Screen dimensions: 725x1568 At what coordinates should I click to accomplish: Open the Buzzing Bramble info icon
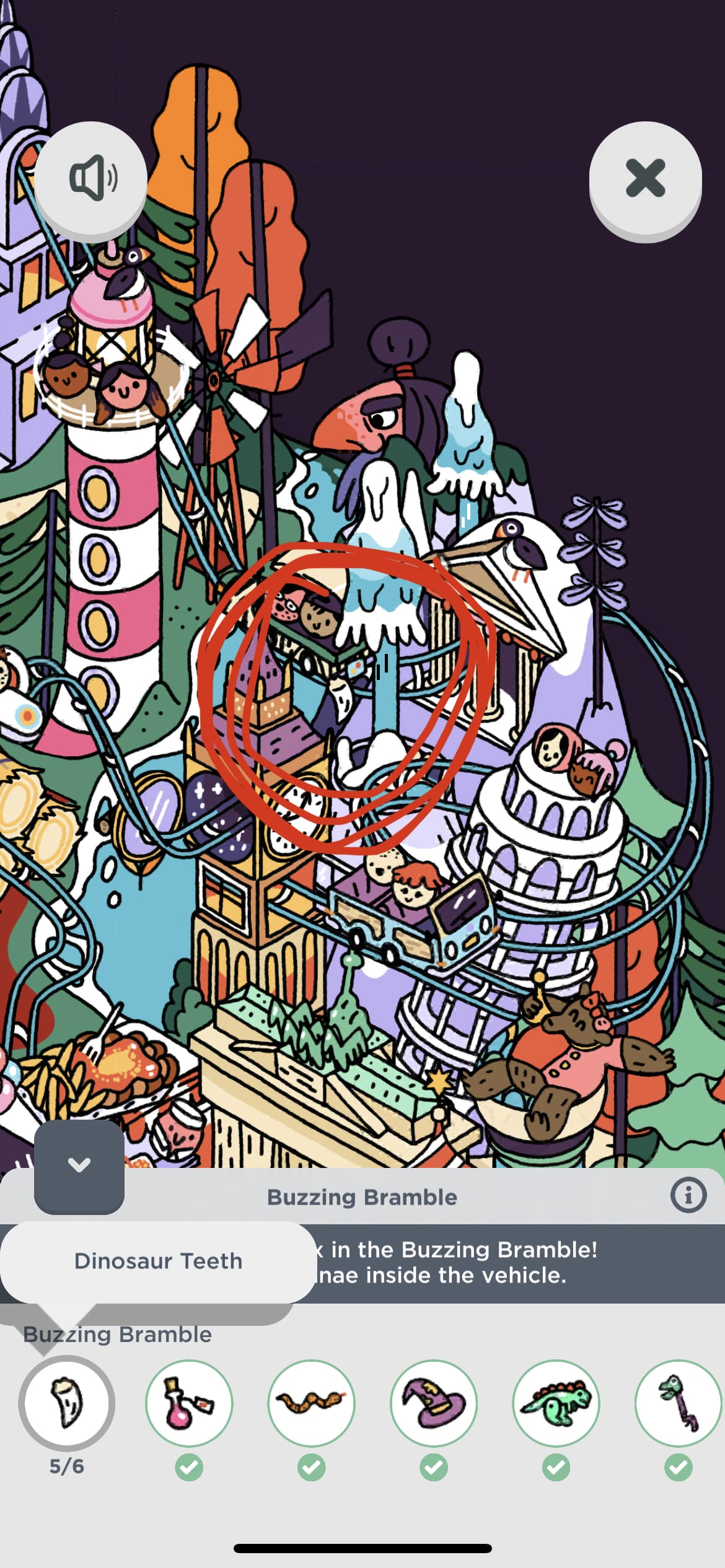(x=688, y=1194)
